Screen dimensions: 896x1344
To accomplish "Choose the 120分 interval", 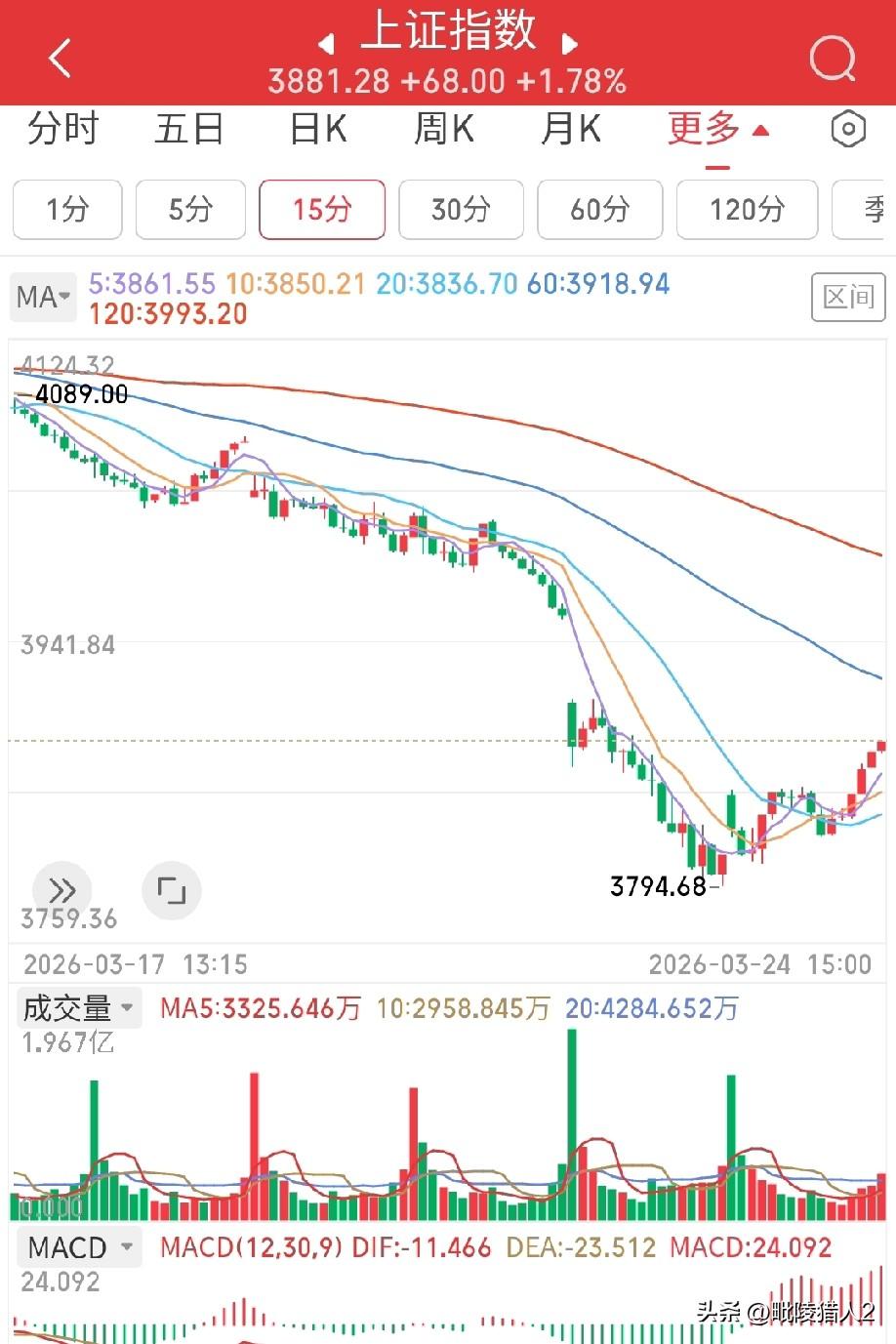I will (x=747, y=209).
